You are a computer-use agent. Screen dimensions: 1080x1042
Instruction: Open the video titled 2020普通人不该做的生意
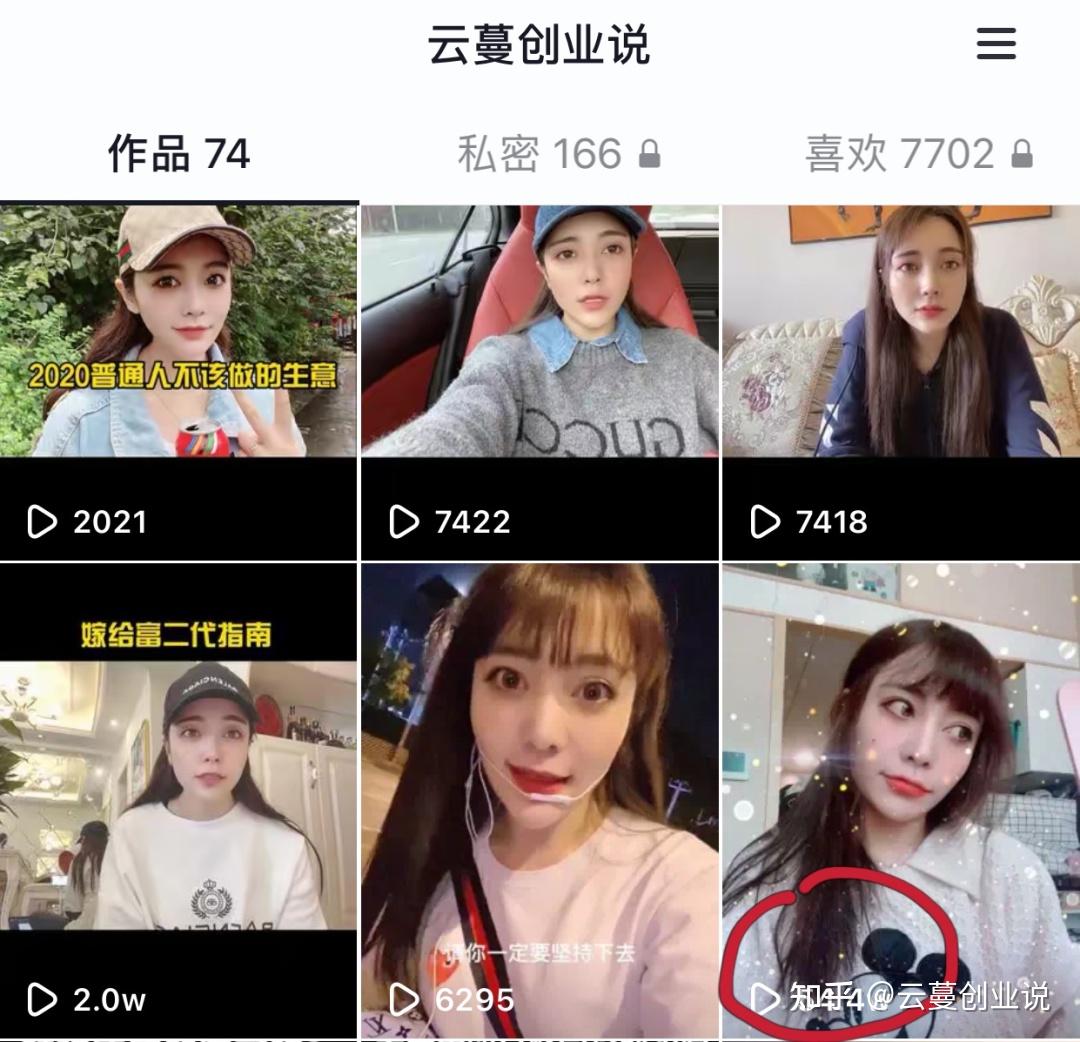(x=179, y=380)
